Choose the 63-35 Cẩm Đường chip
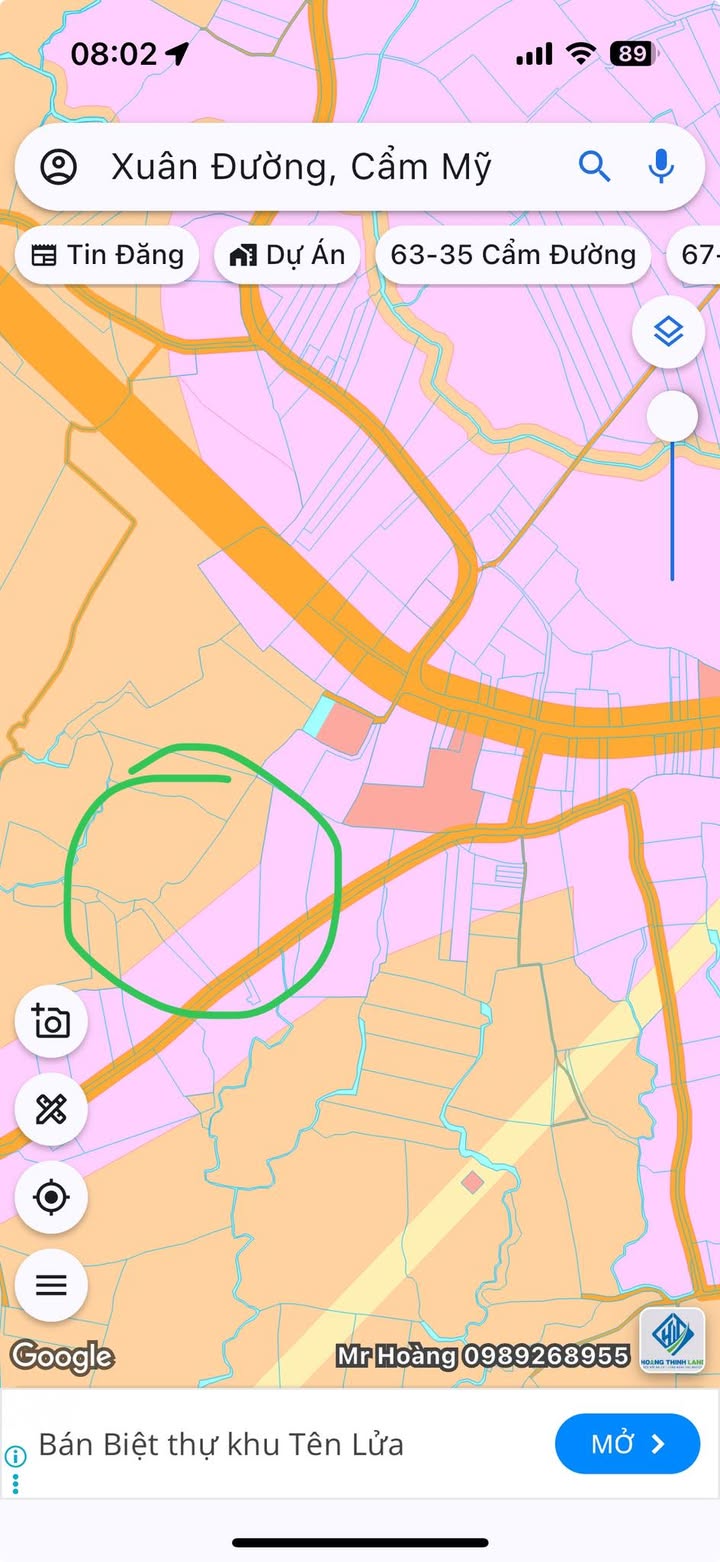Screen dimensions: 720x1562 [513, 255]
